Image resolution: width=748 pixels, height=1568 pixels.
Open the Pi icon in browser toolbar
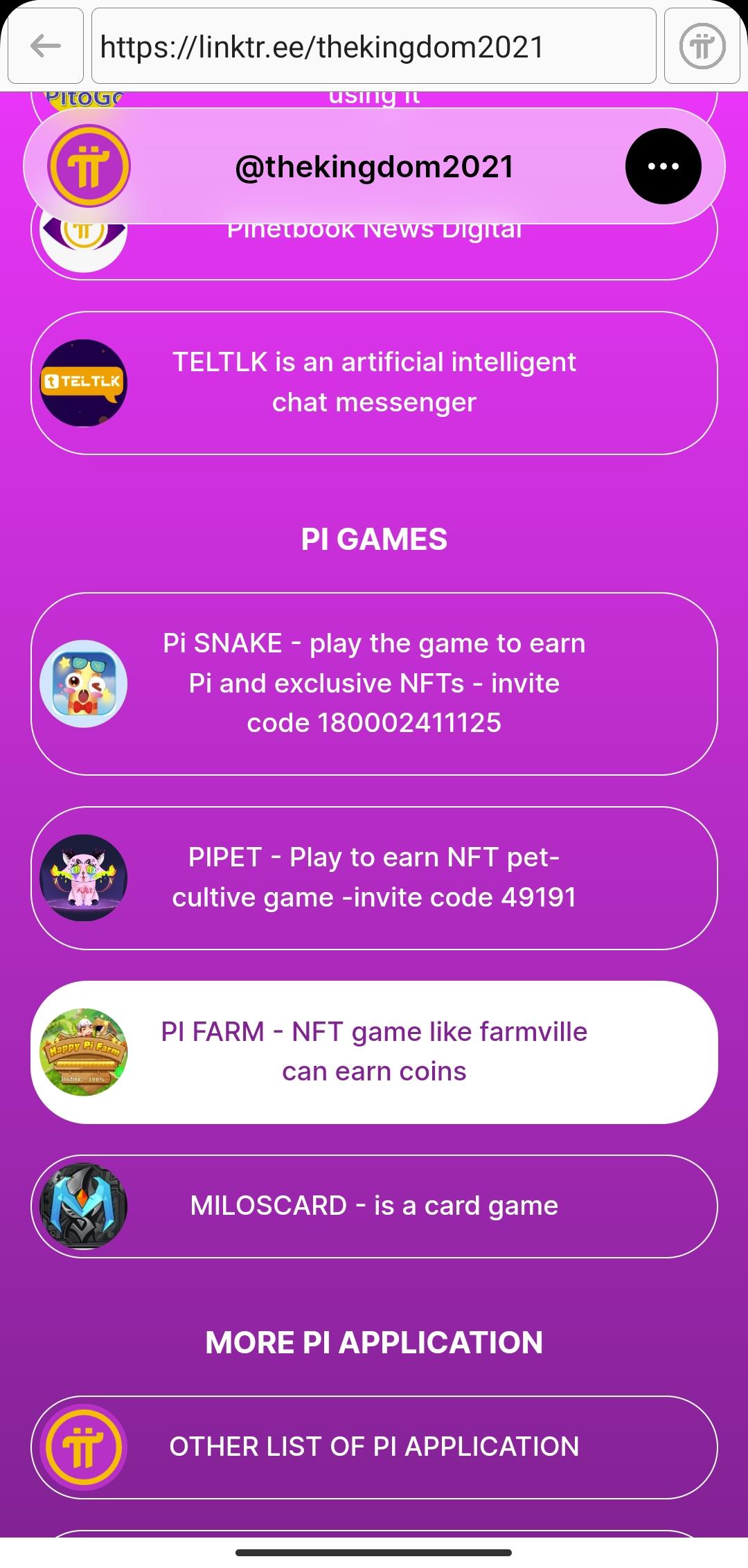[x=702, y=46]
